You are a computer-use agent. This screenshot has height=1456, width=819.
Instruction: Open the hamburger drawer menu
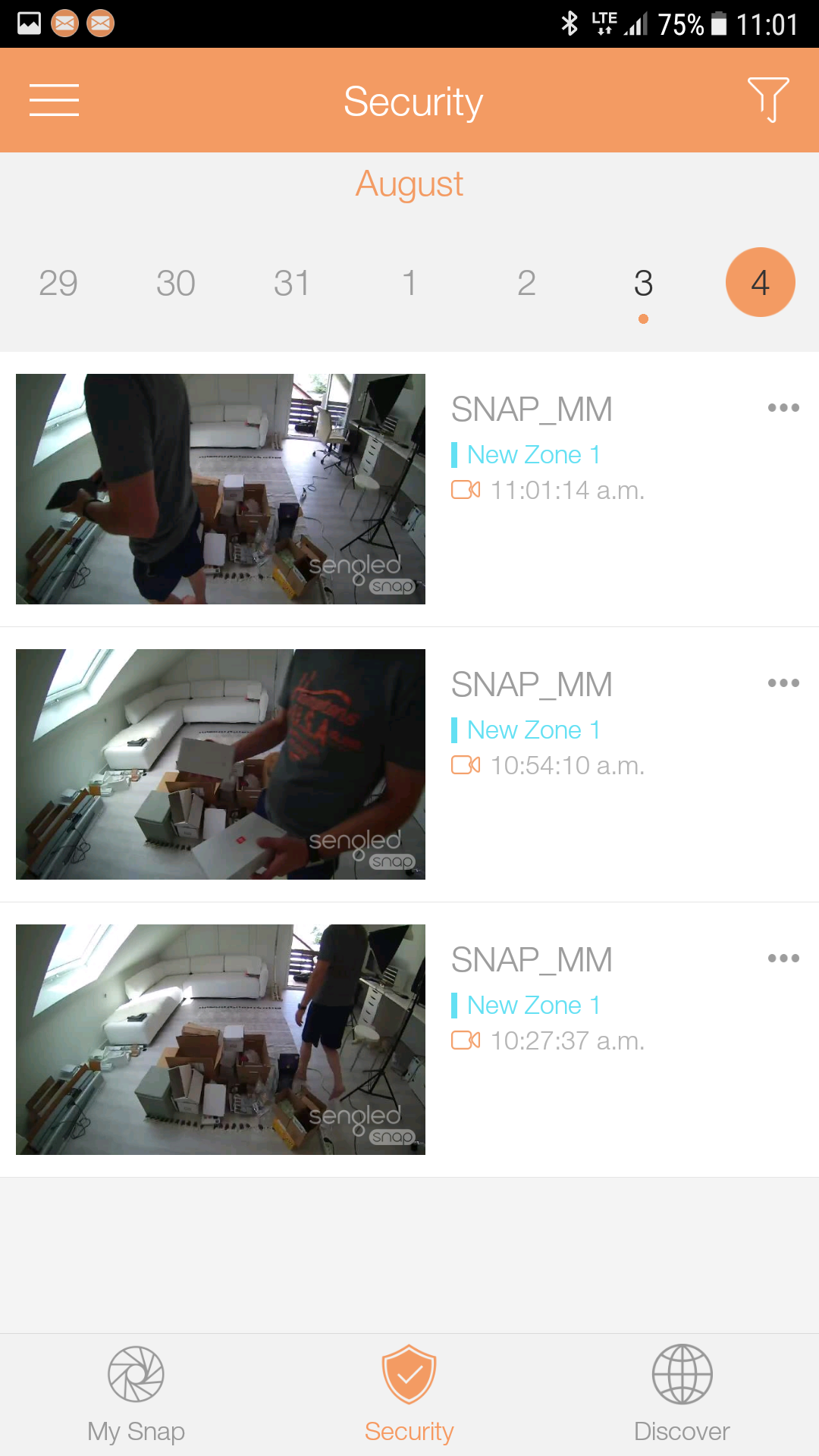point(54,100)
